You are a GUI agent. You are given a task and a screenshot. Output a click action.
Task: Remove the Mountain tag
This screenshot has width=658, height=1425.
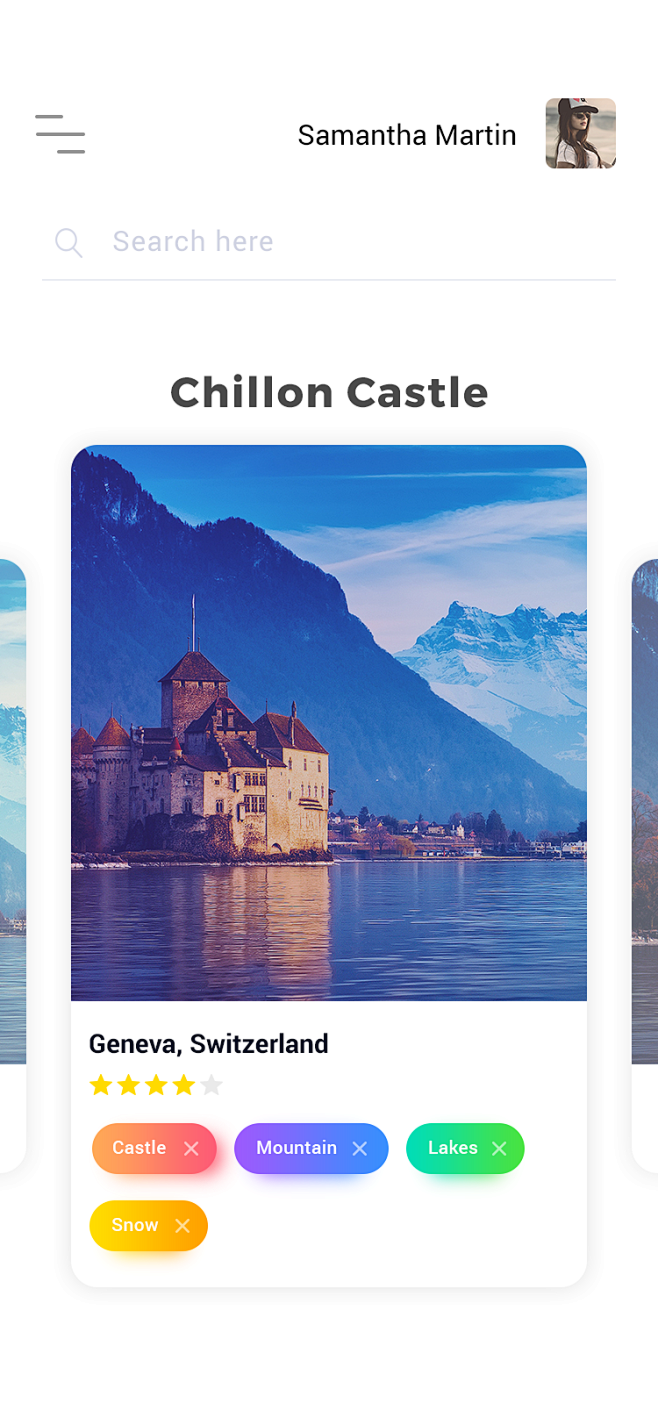360,1149
